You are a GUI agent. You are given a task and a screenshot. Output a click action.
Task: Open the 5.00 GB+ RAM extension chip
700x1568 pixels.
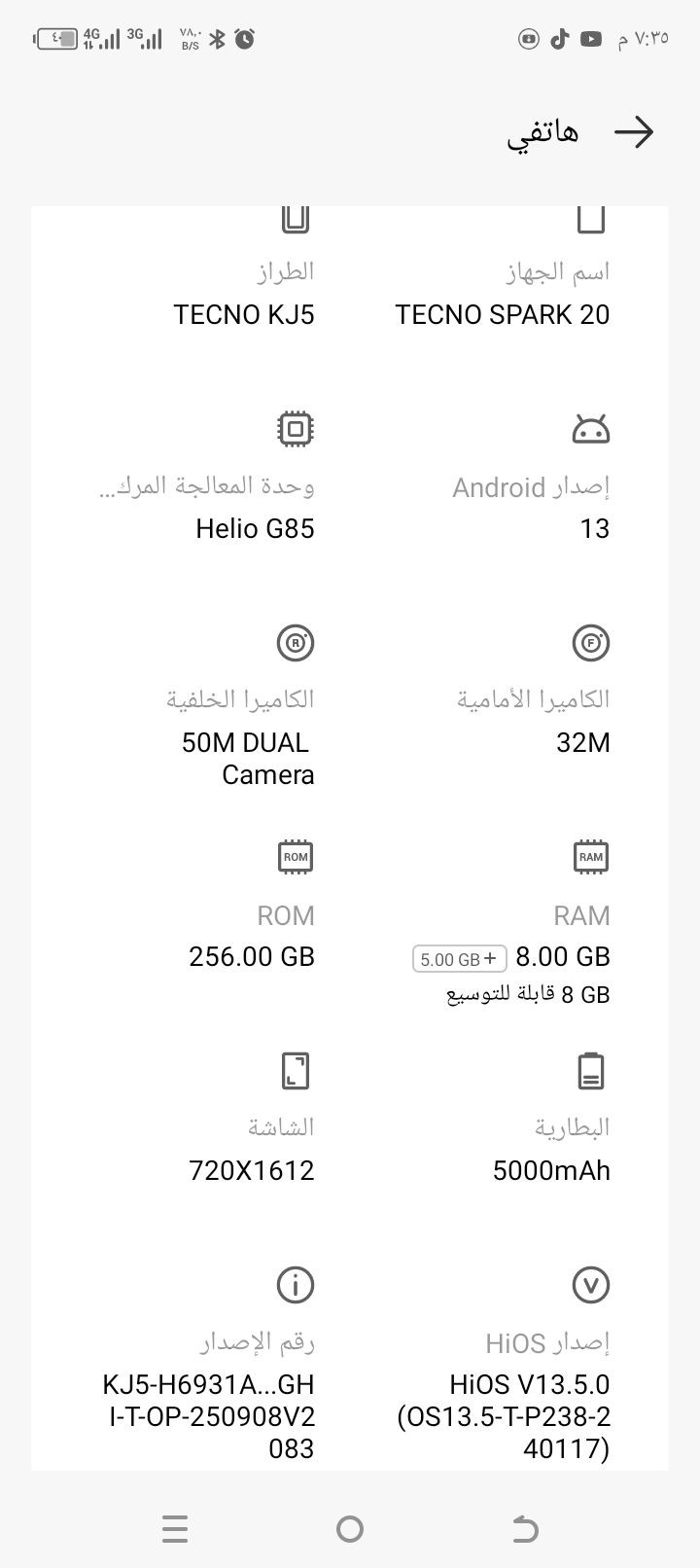[x=460, y=958]
